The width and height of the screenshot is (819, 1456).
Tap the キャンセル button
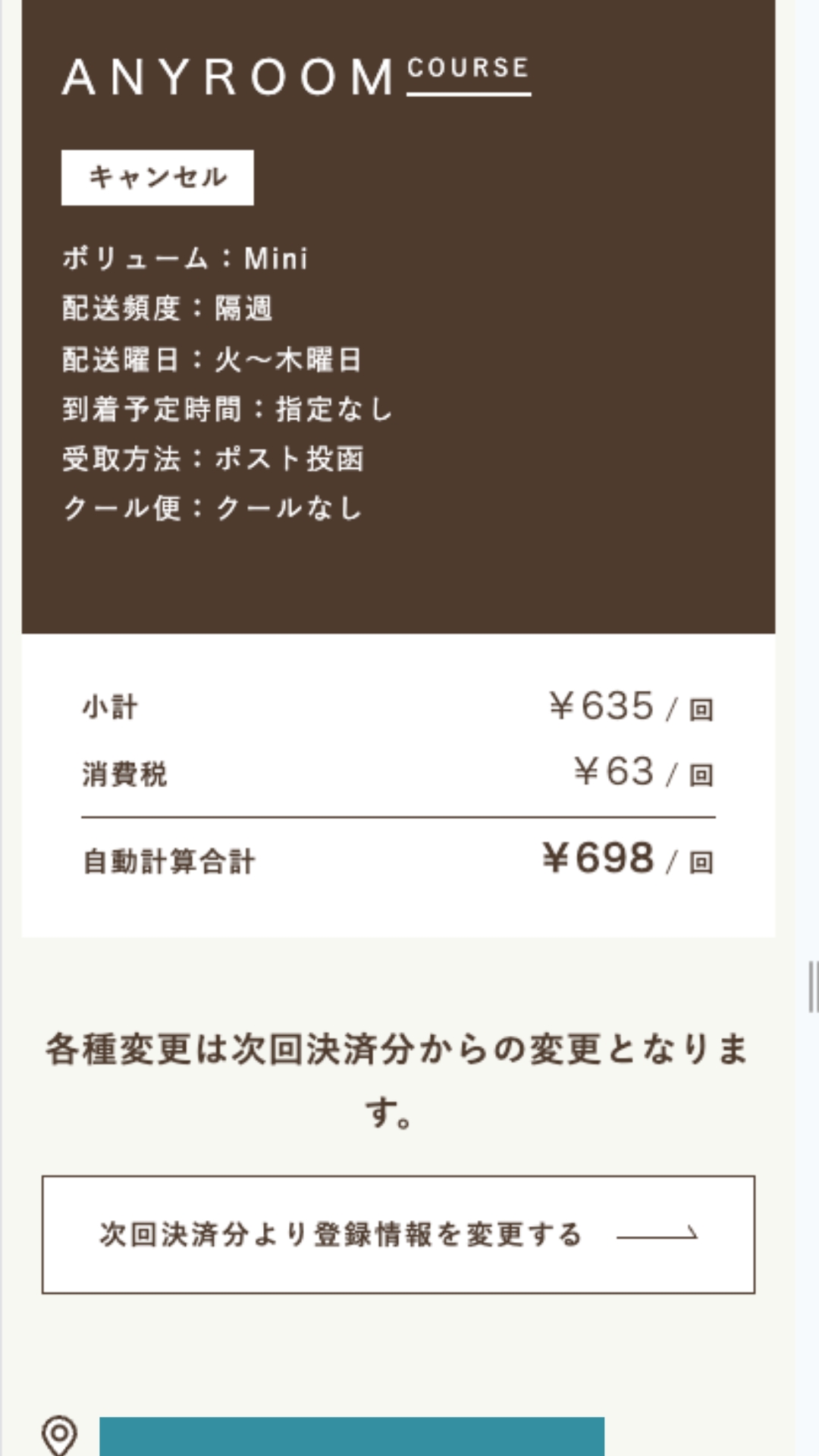tap(157, 177)
